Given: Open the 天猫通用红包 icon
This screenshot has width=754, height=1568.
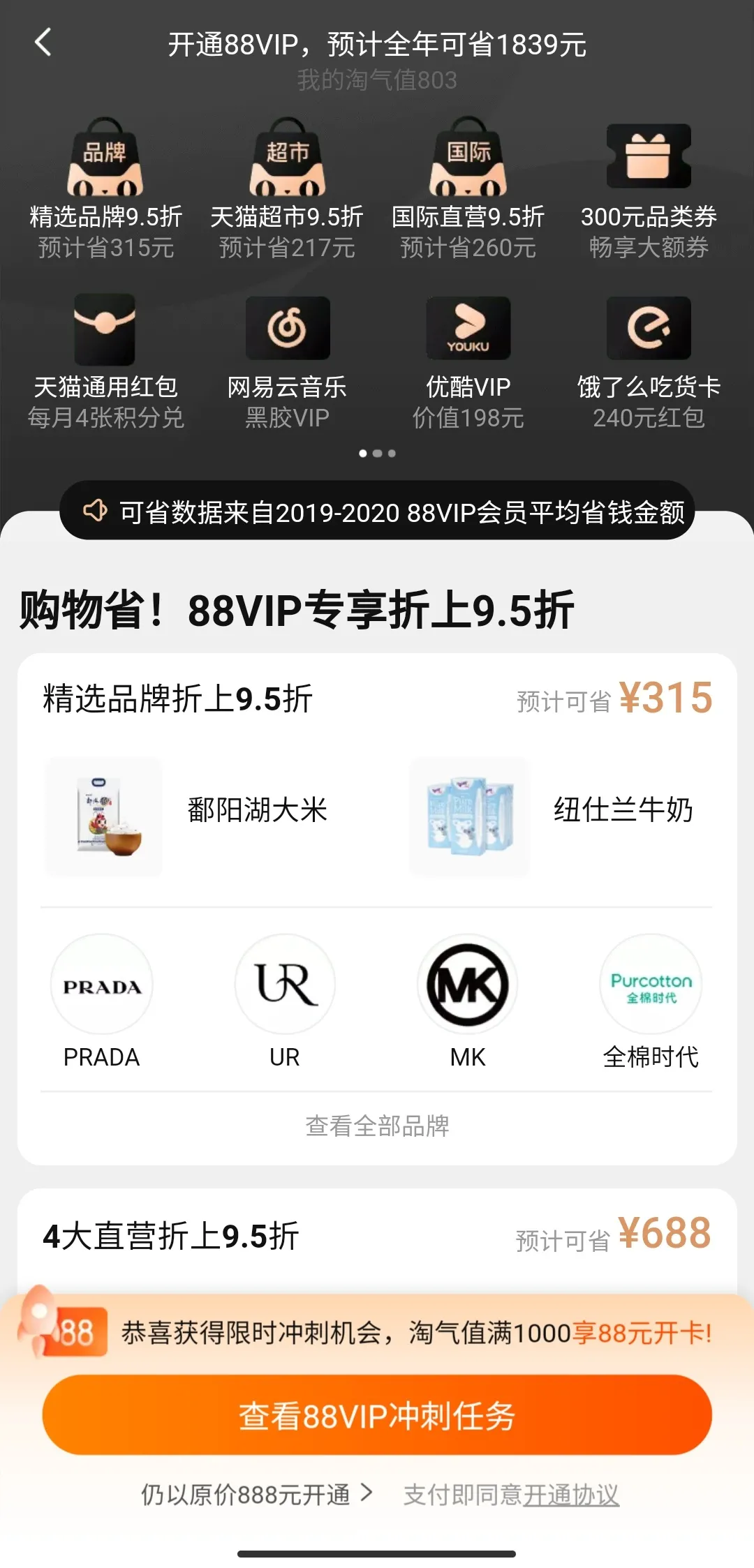Looking at the screenshot, I should (x=106, y=328).
